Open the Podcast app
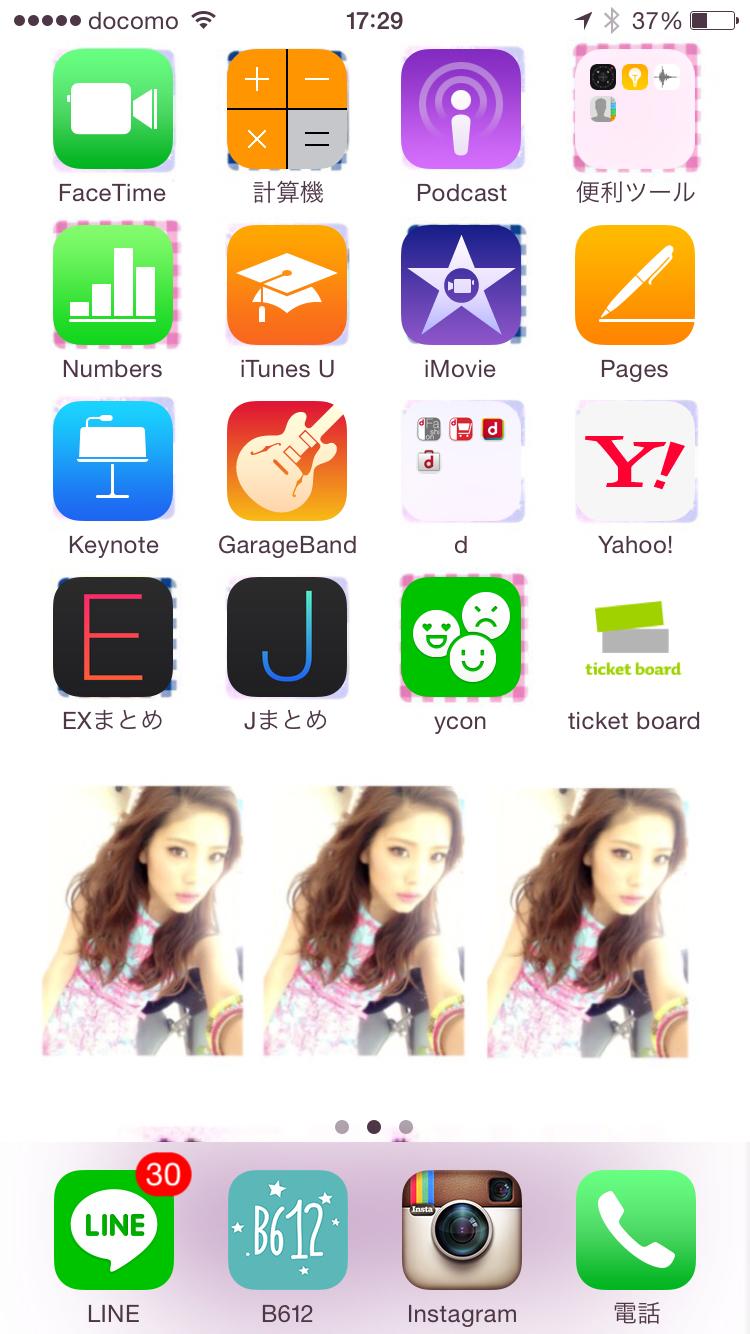This screenshot has width=750, height=1334. tap(461, 110)
